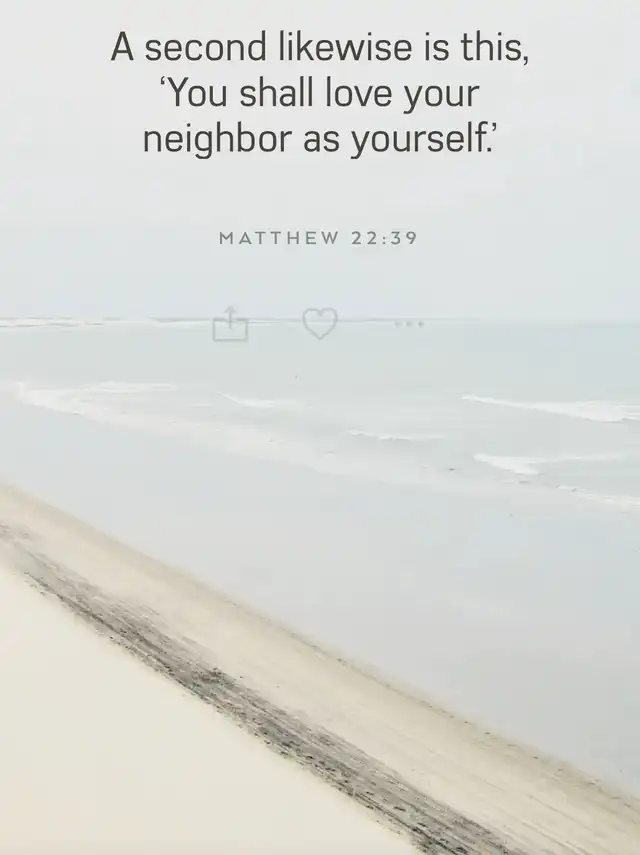
Task: Favorite this verse with the heart icon
Action: click(320, 324)
